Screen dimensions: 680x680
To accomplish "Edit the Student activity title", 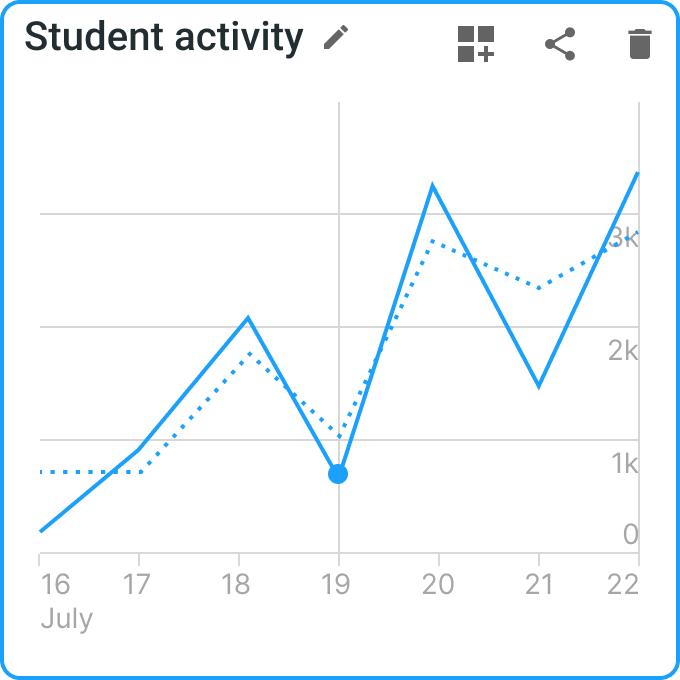I will click(x=336, y=37).
